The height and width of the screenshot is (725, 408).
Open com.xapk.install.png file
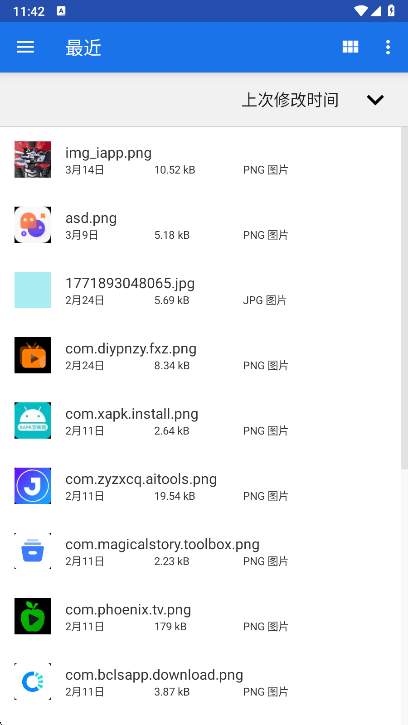[200, 420]
